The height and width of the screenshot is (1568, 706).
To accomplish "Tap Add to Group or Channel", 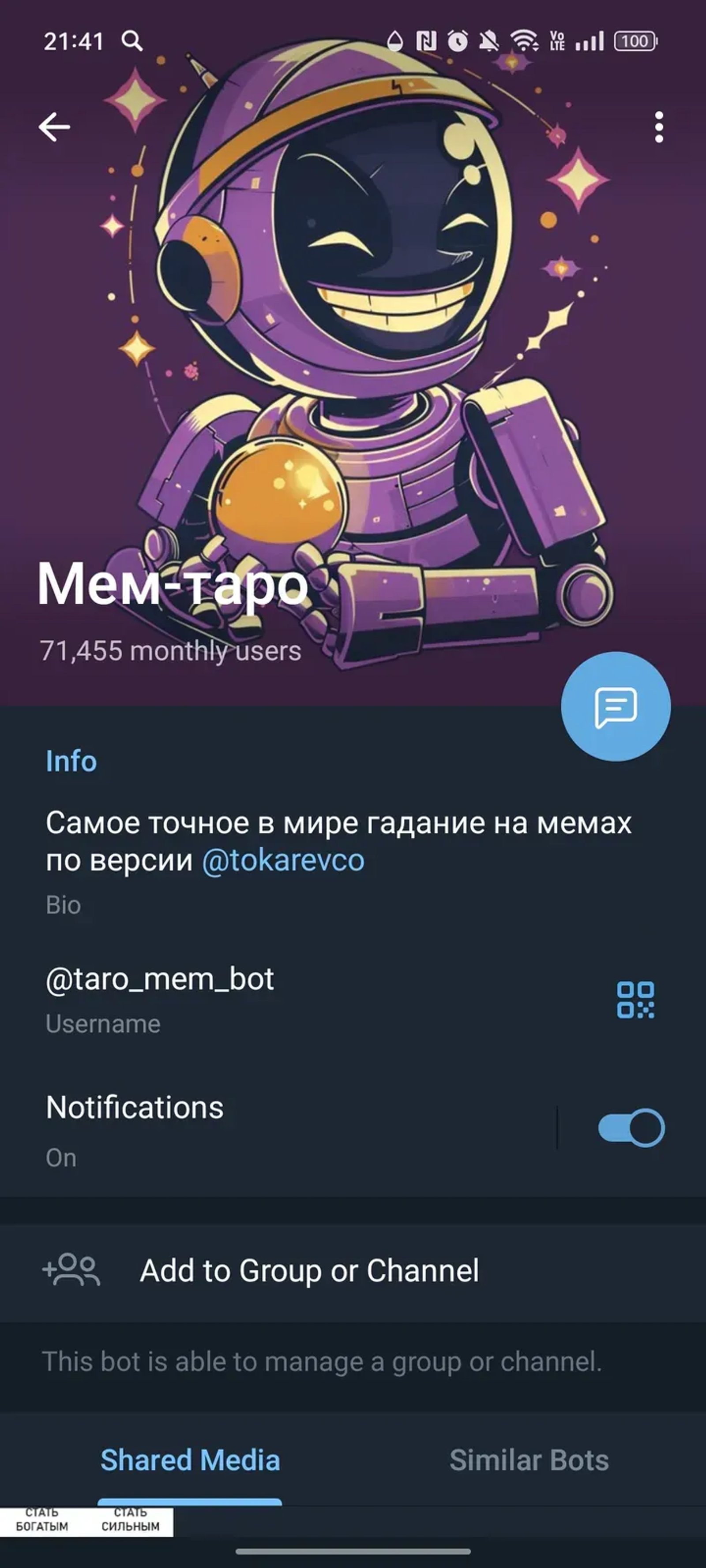I will point(309,1270).
